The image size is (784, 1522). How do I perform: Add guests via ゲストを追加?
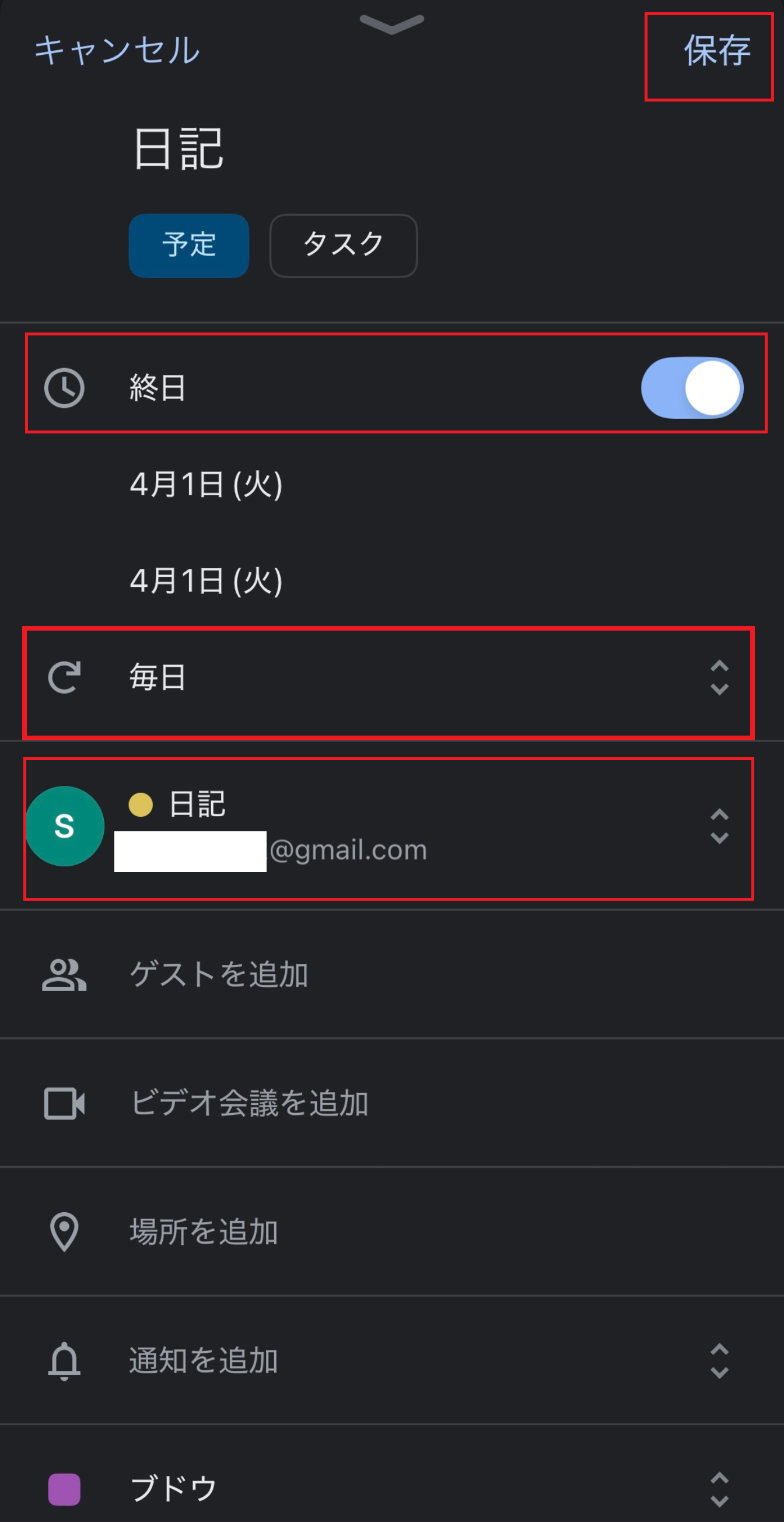219,974
